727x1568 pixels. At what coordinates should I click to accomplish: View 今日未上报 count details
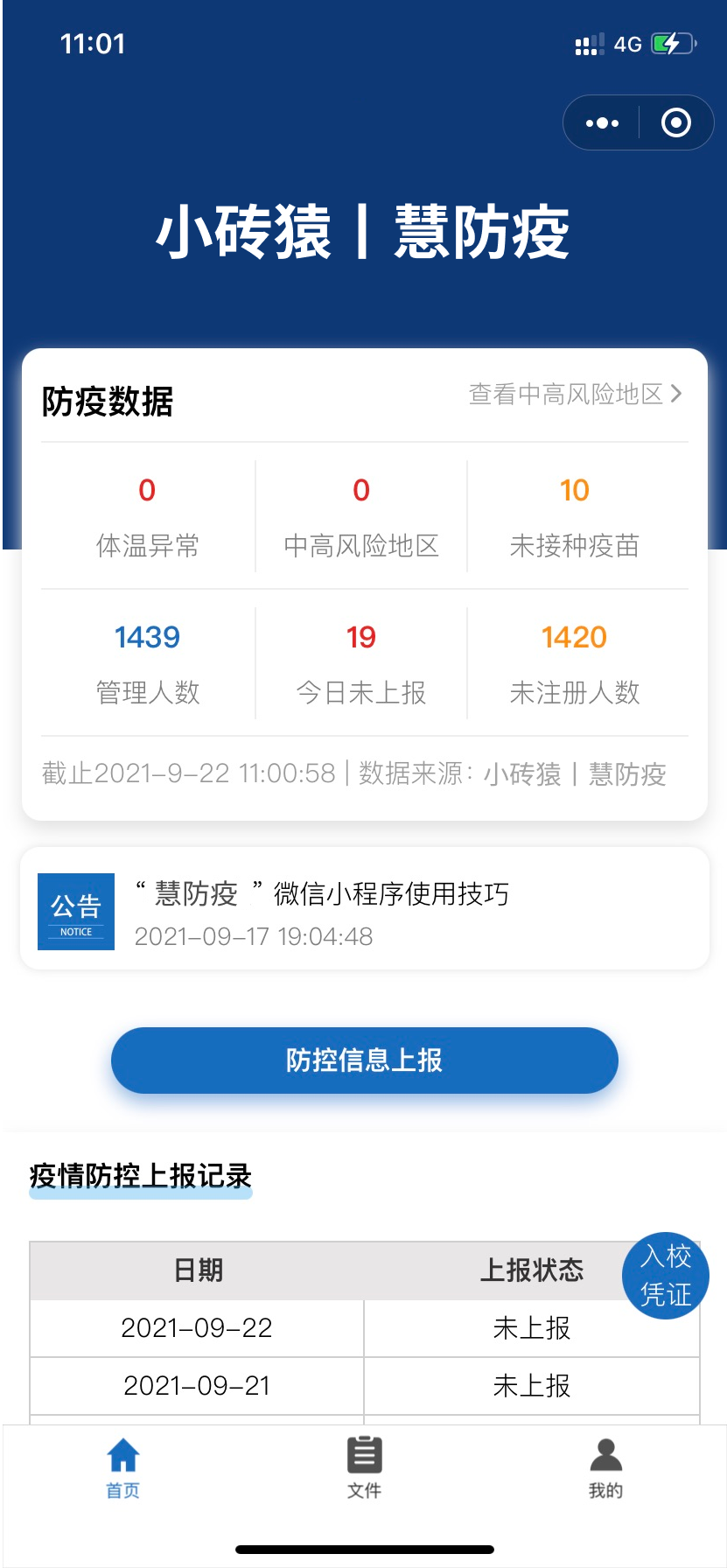[x=361, y=662]
